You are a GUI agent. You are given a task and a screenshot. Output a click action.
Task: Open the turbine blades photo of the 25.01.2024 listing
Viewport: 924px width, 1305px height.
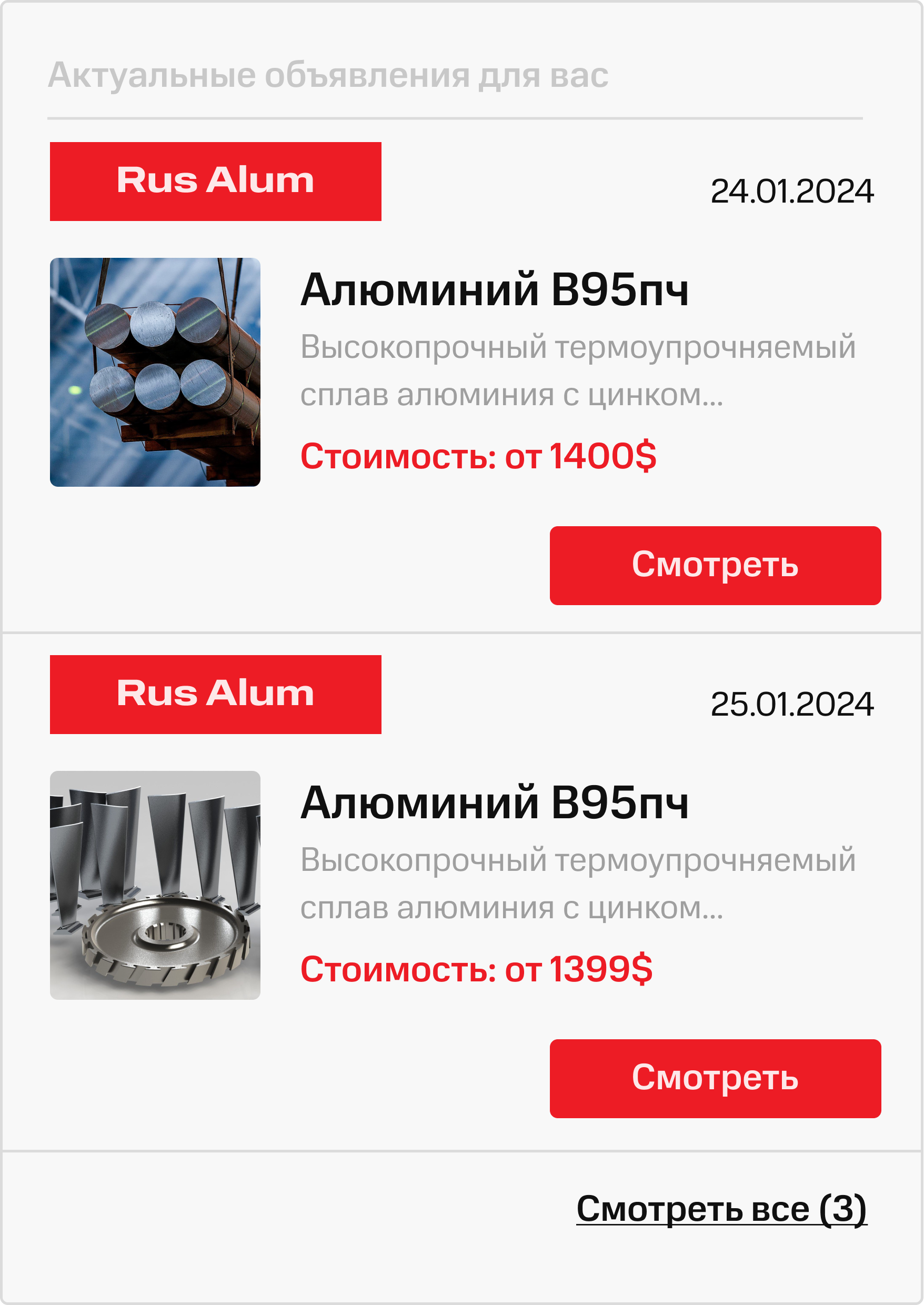[x=155, y=885]
